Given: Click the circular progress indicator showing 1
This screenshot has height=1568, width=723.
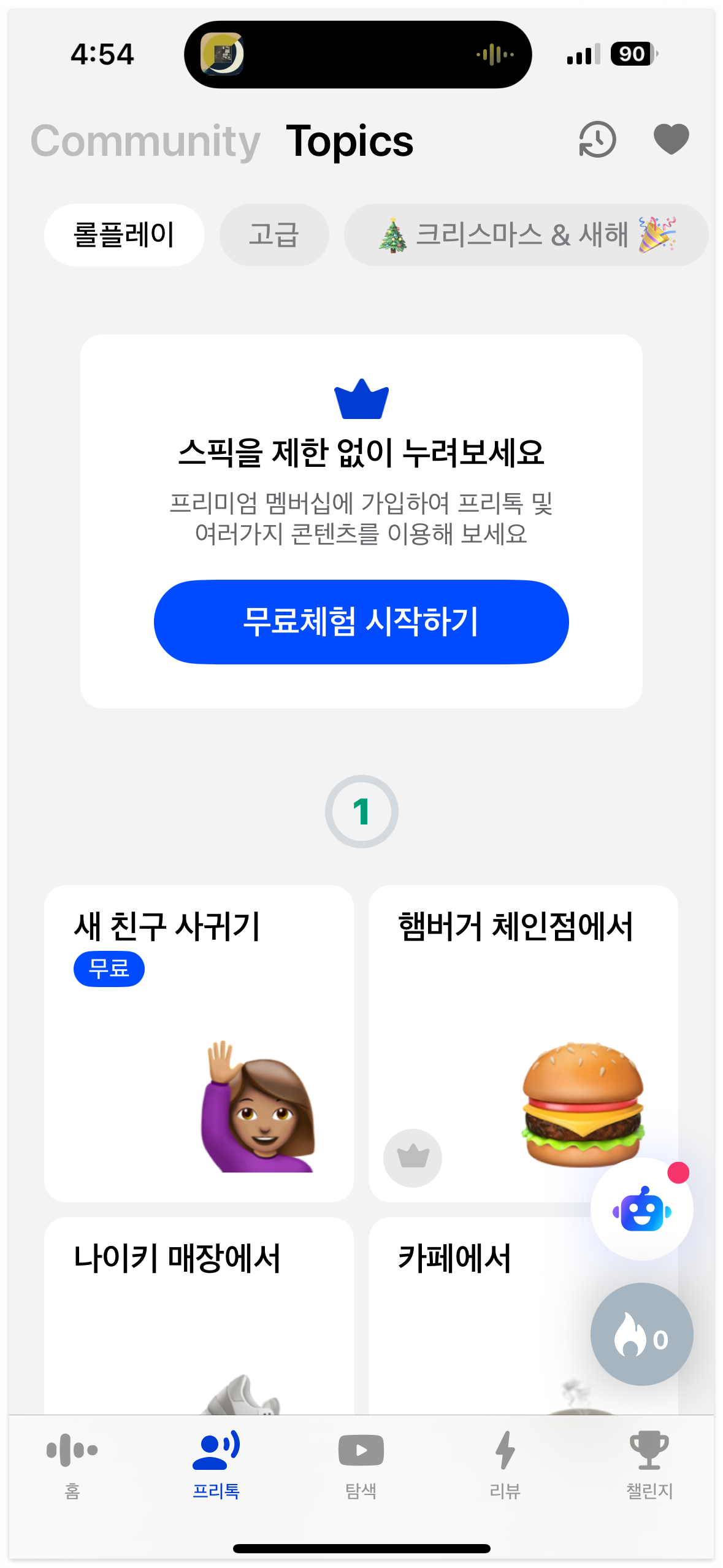Looking at the screenshot, I should (361, 812).
